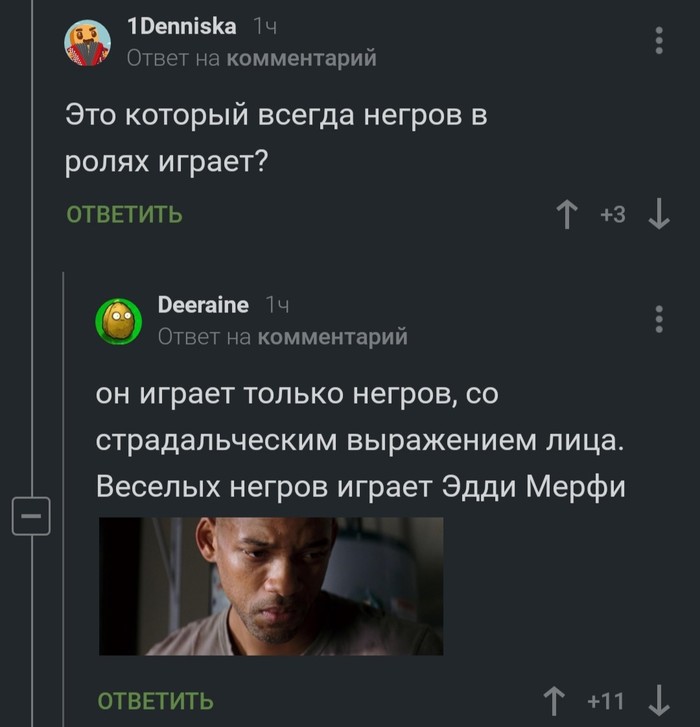Collapse the reply thread branch
This screenshot has width=700, height=727.
pyautogui.click(x=30, y=517)
